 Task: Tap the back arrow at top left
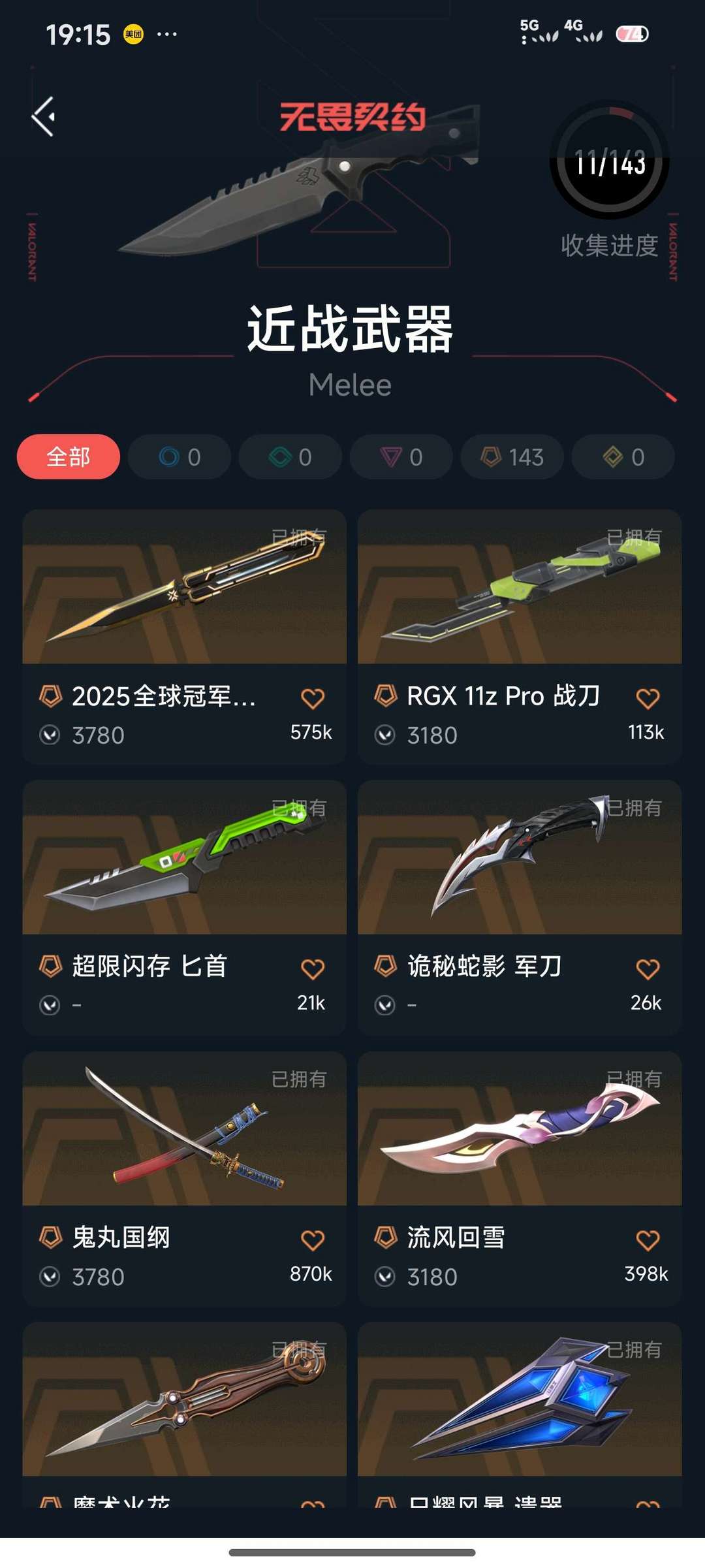43,118
